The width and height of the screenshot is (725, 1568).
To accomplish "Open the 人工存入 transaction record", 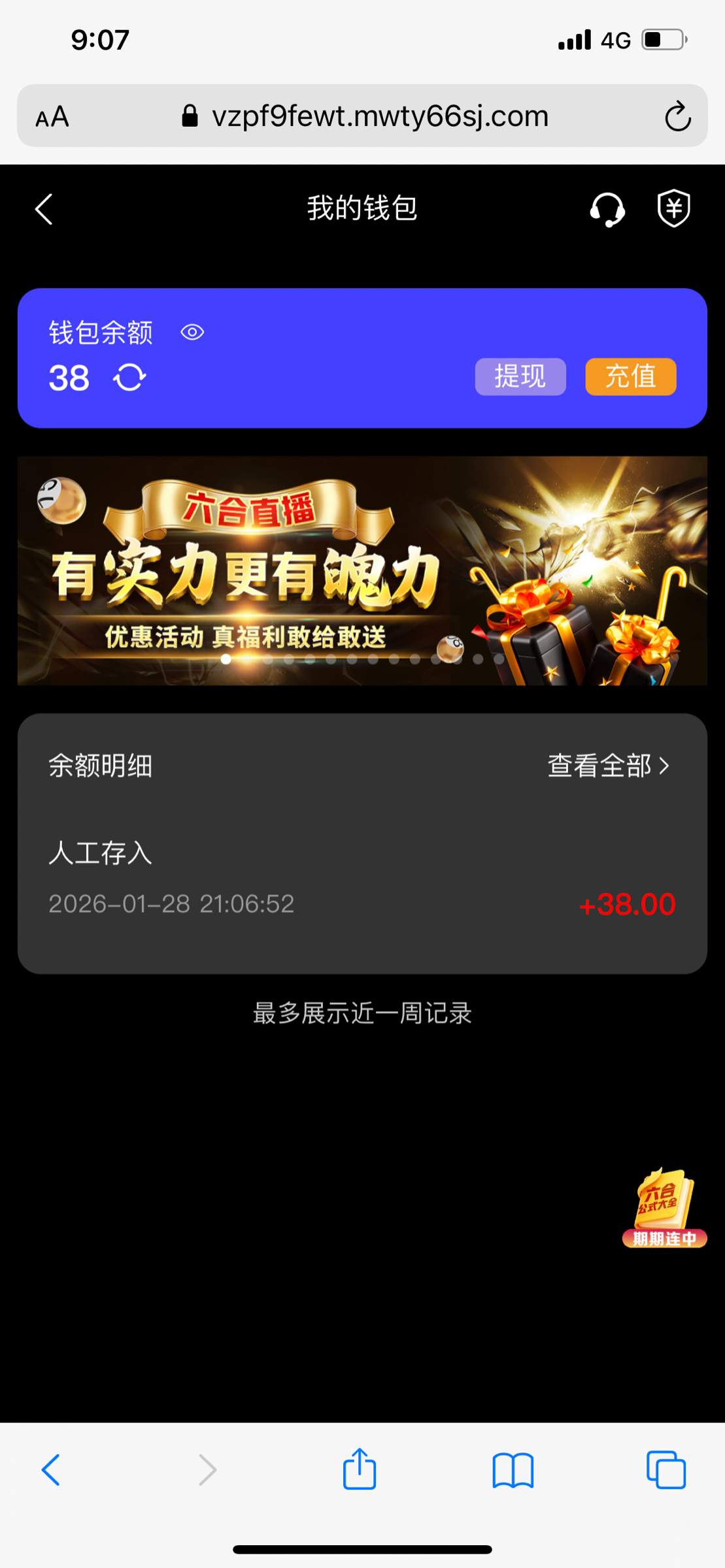I will [x=362, y=879].
